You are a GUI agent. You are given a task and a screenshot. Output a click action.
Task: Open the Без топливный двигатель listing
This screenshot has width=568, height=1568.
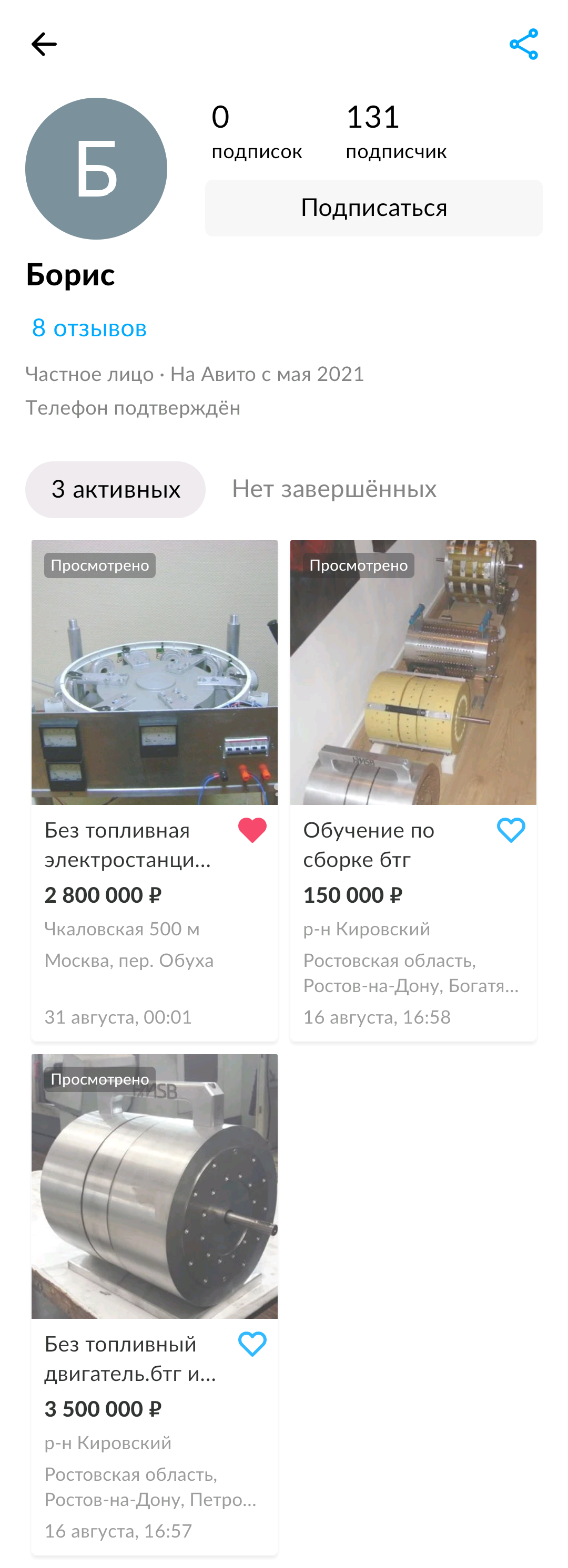pyautogui.click(x=154, y=1187)
